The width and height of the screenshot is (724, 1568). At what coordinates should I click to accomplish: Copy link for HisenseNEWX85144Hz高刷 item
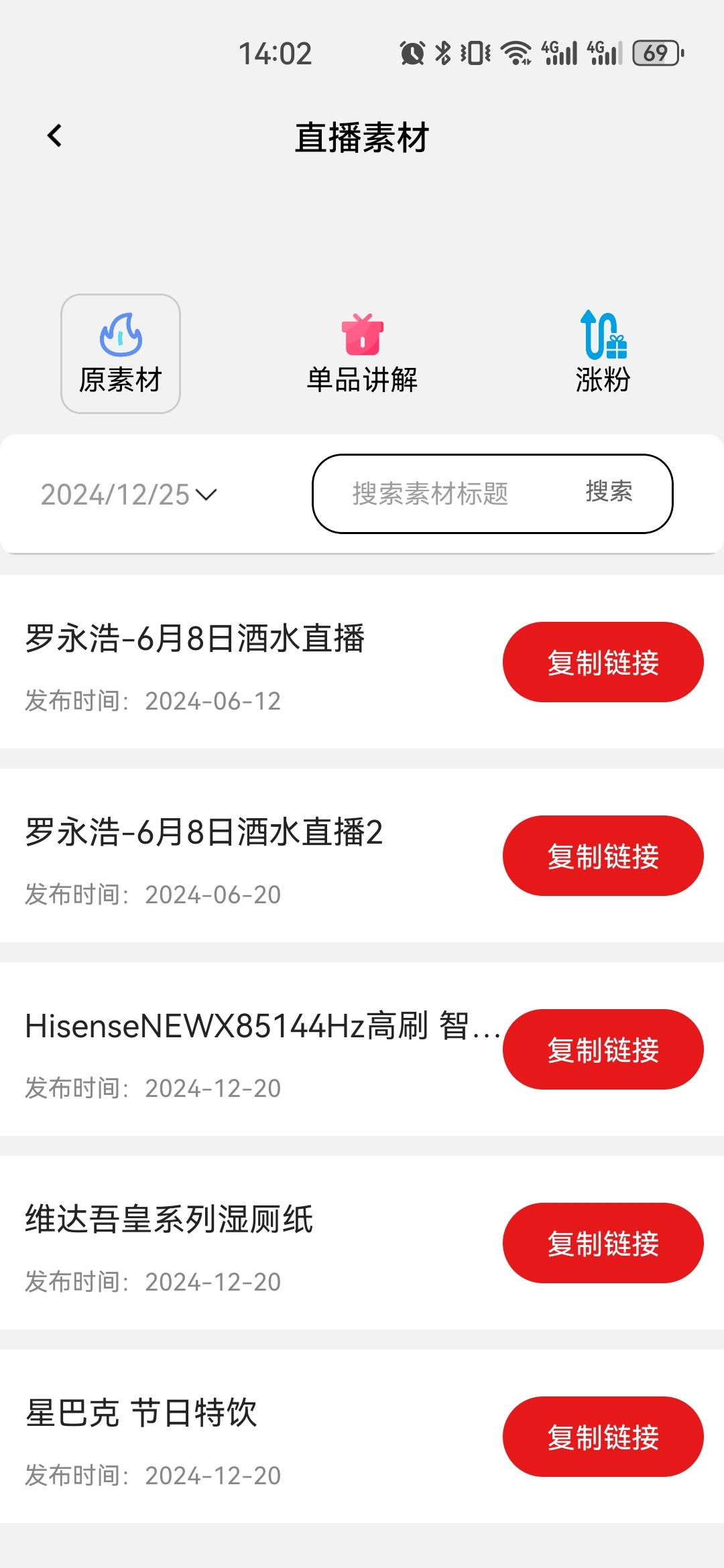point(603,1049)
